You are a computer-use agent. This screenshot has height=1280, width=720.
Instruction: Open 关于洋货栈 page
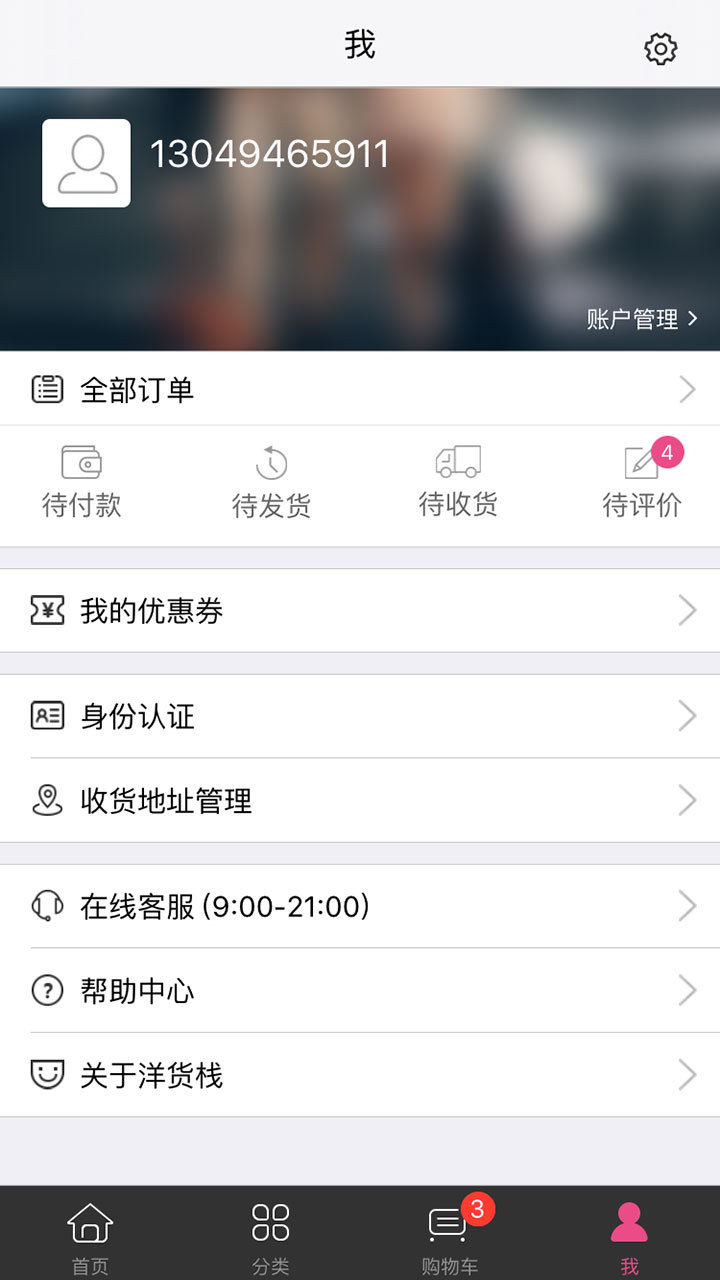click(360, 1075)
